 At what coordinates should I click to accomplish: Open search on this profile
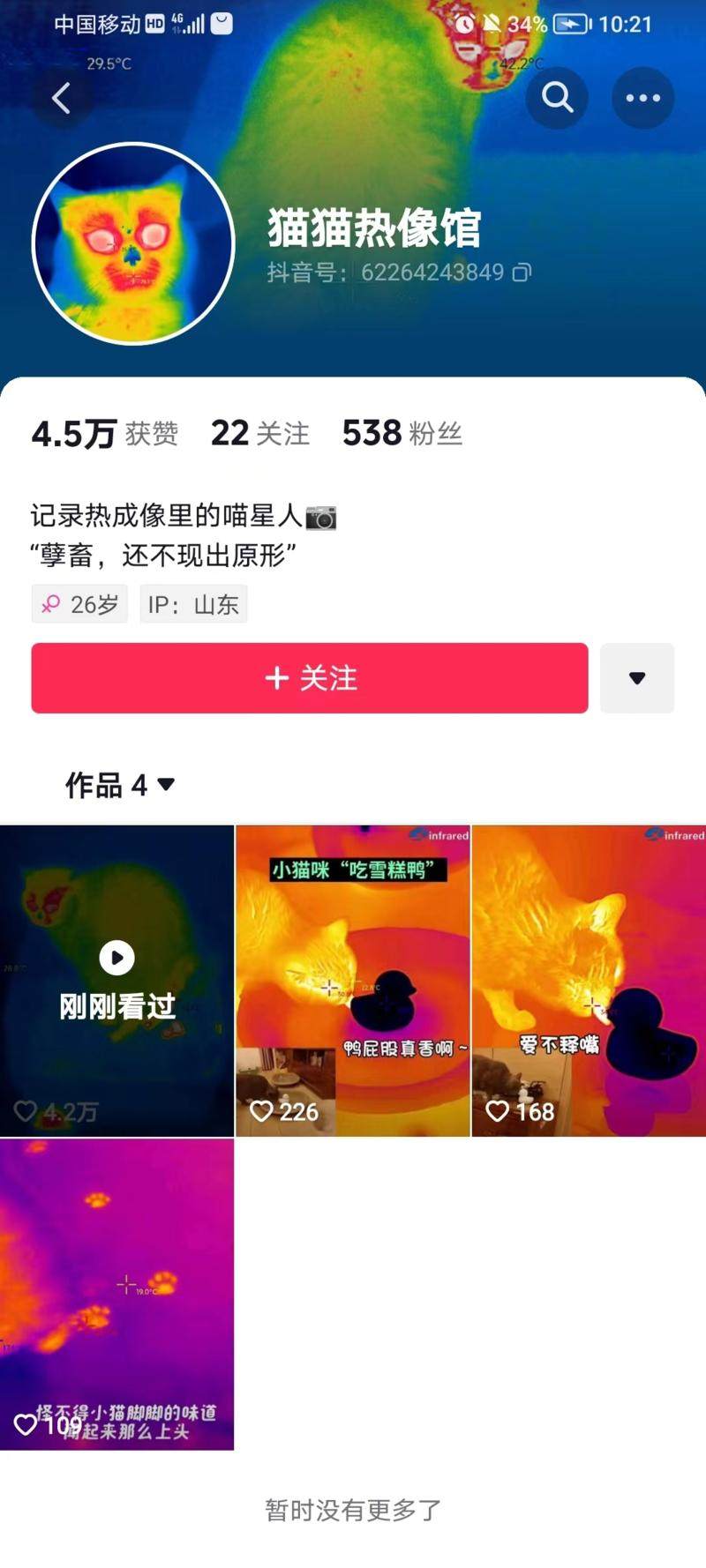(557, 98)
